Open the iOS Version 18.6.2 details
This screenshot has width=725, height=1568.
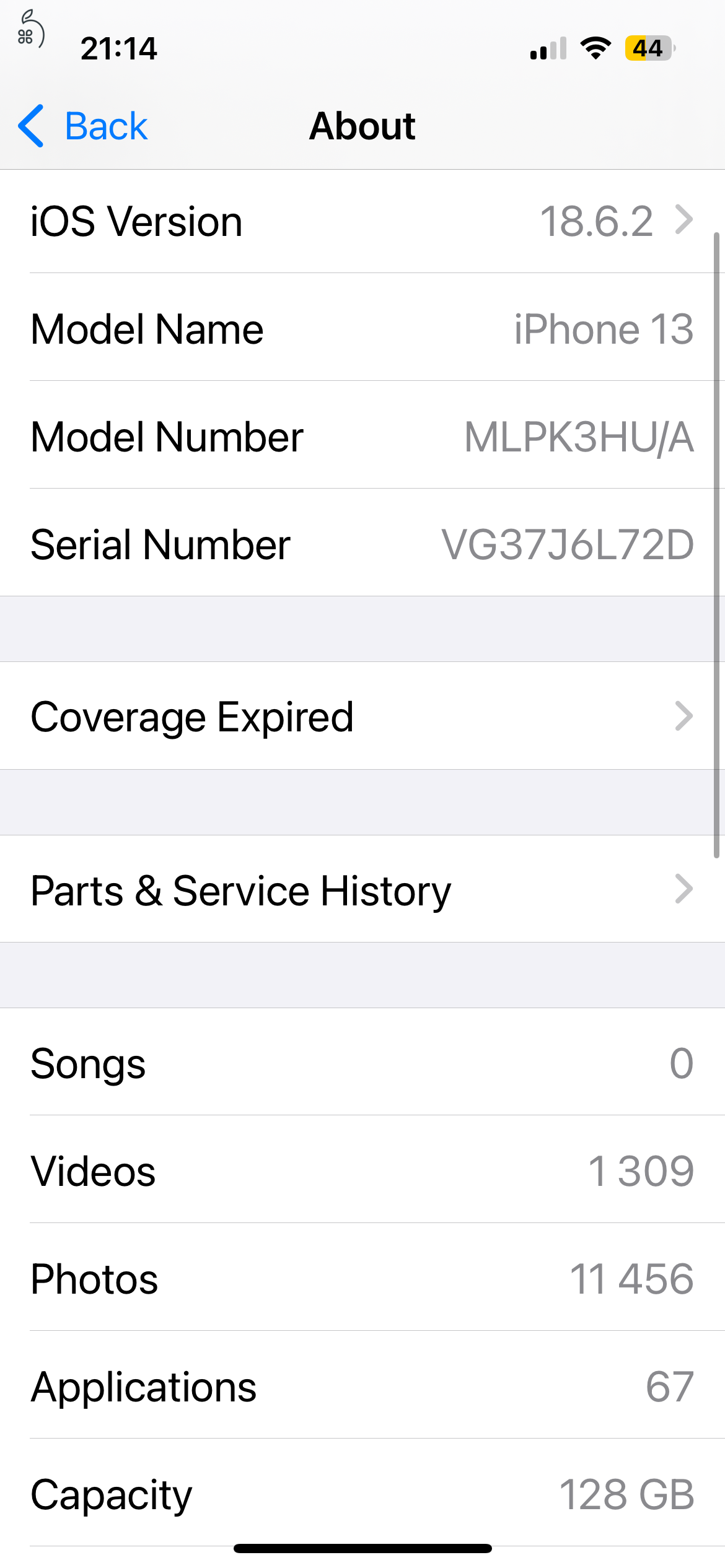362,222
